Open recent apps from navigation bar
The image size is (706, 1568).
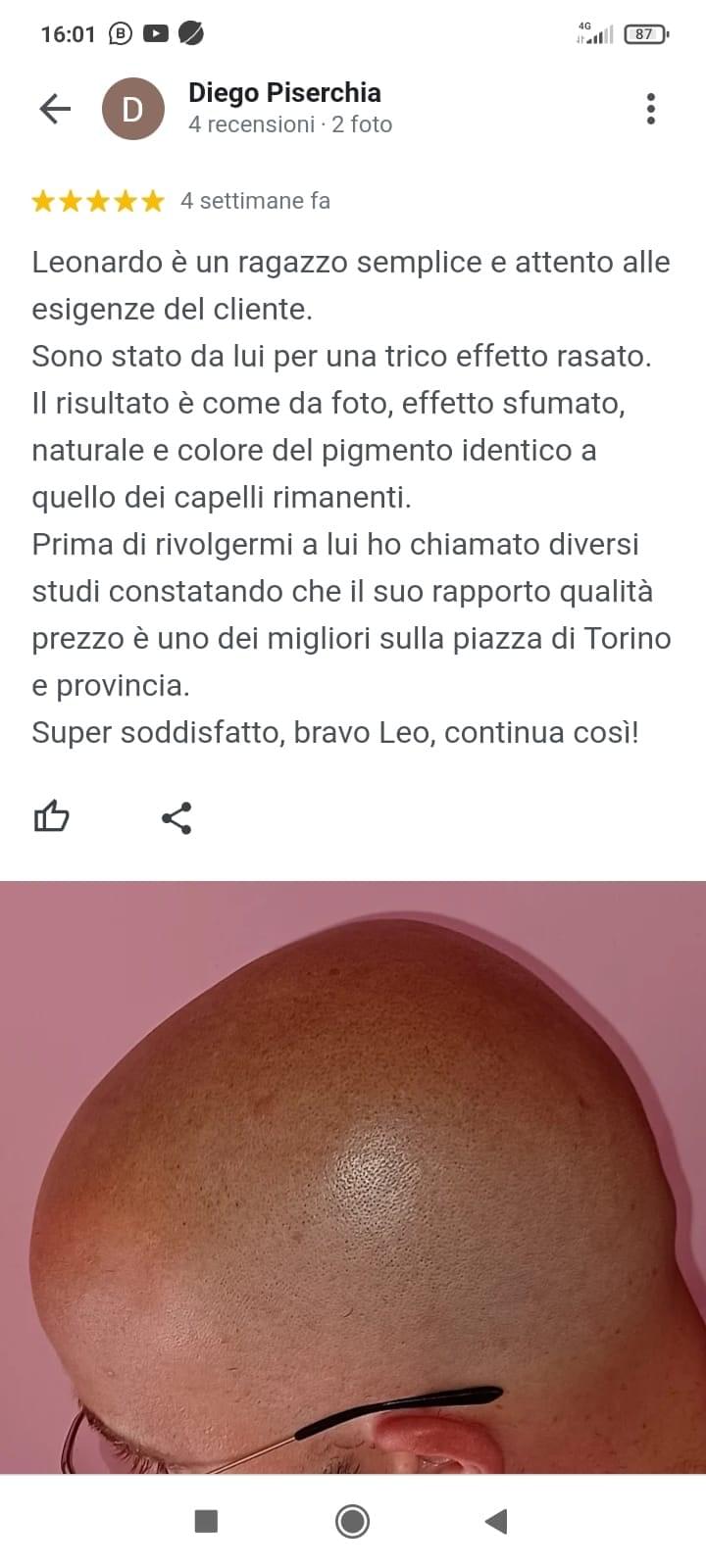206,1521
